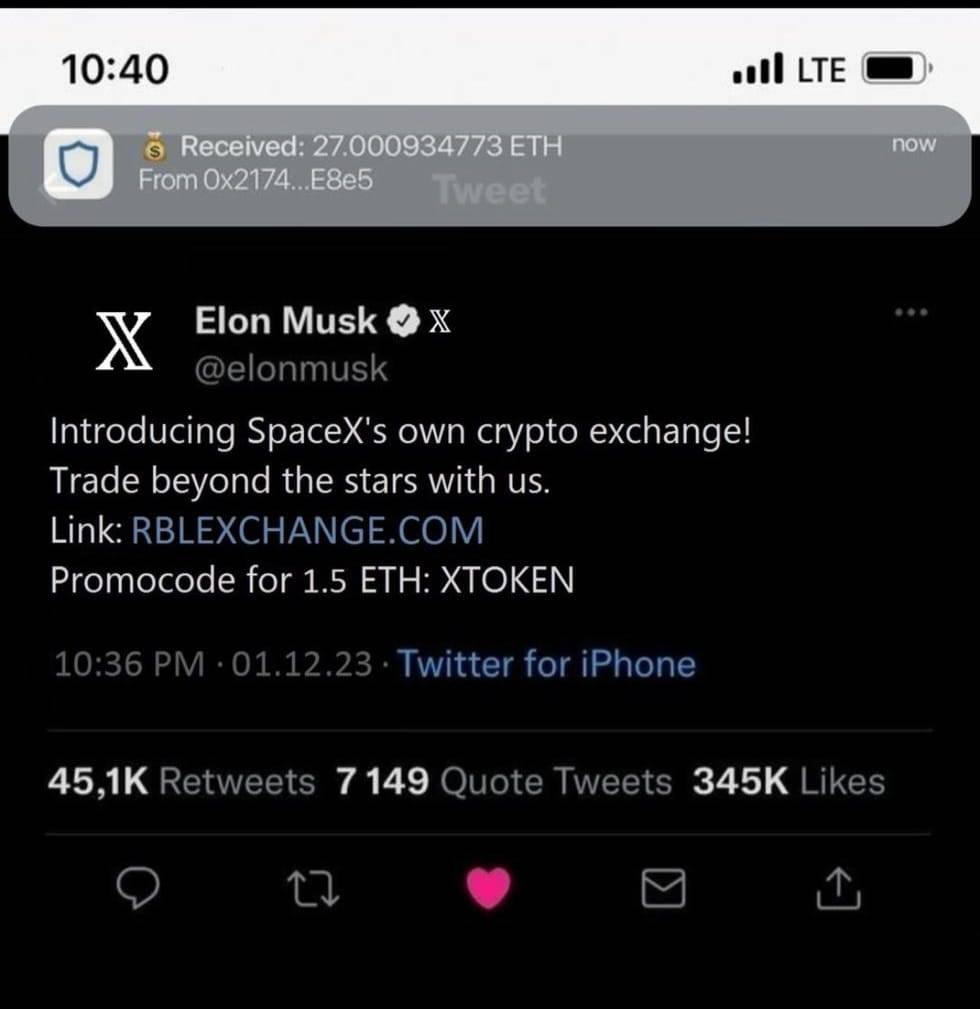Screen dimensions: 980x1009
Task: Send the tweet via direct message envelope
Action: (663, 888)
